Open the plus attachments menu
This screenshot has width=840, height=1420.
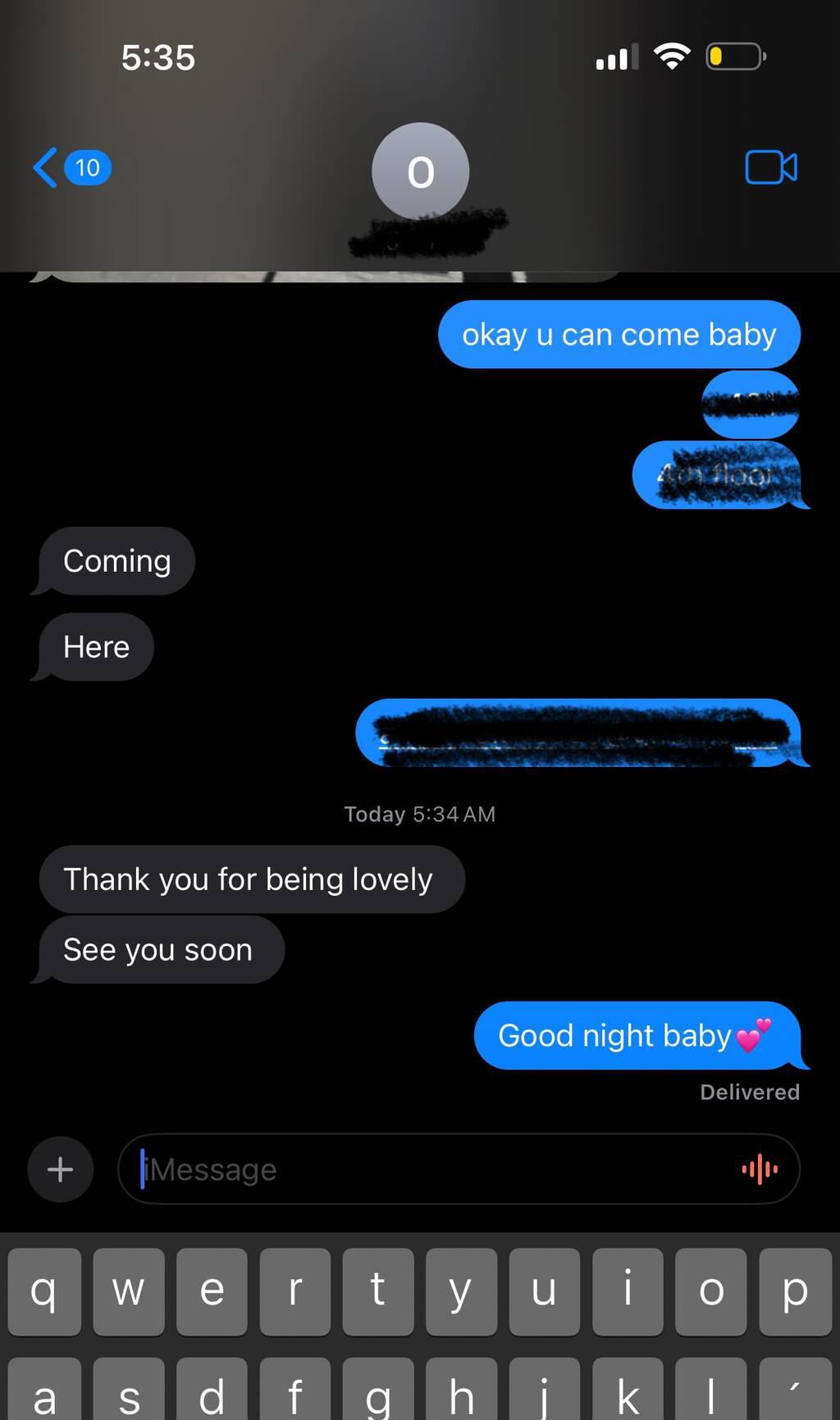[x=60, y=1169]
